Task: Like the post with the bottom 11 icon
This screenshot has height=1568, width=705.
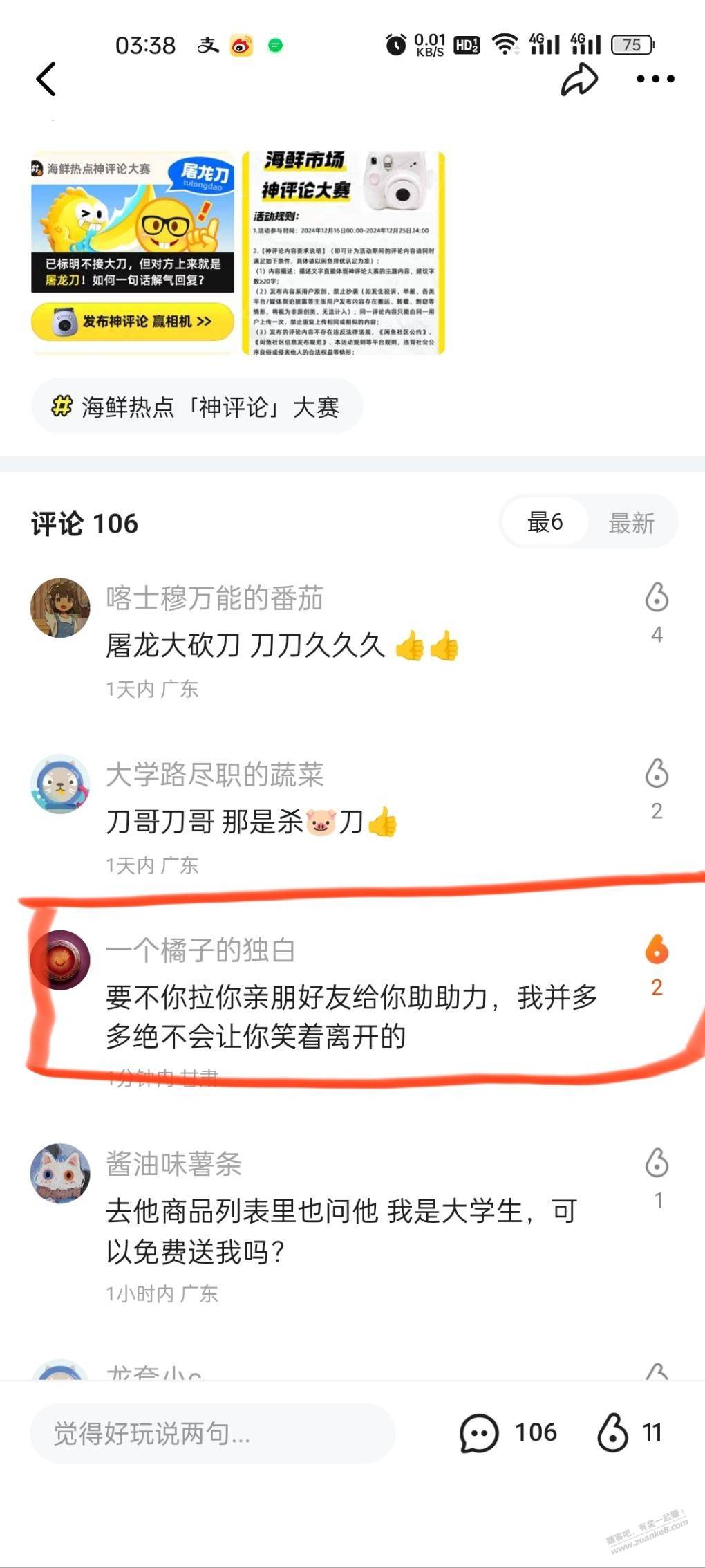Action: click(630, 1432)
